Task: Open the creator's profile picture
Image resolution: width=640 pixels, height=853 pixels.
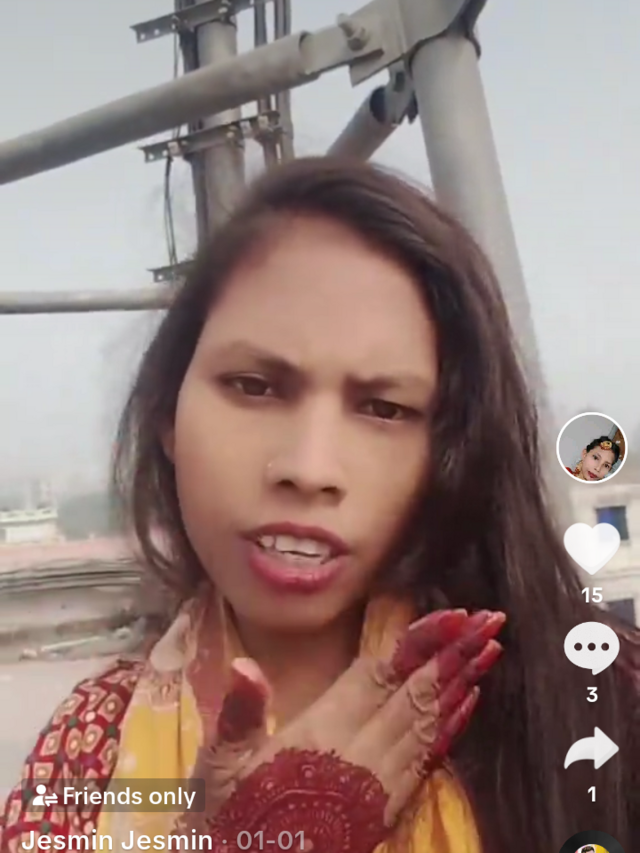Action: [591, 447]
